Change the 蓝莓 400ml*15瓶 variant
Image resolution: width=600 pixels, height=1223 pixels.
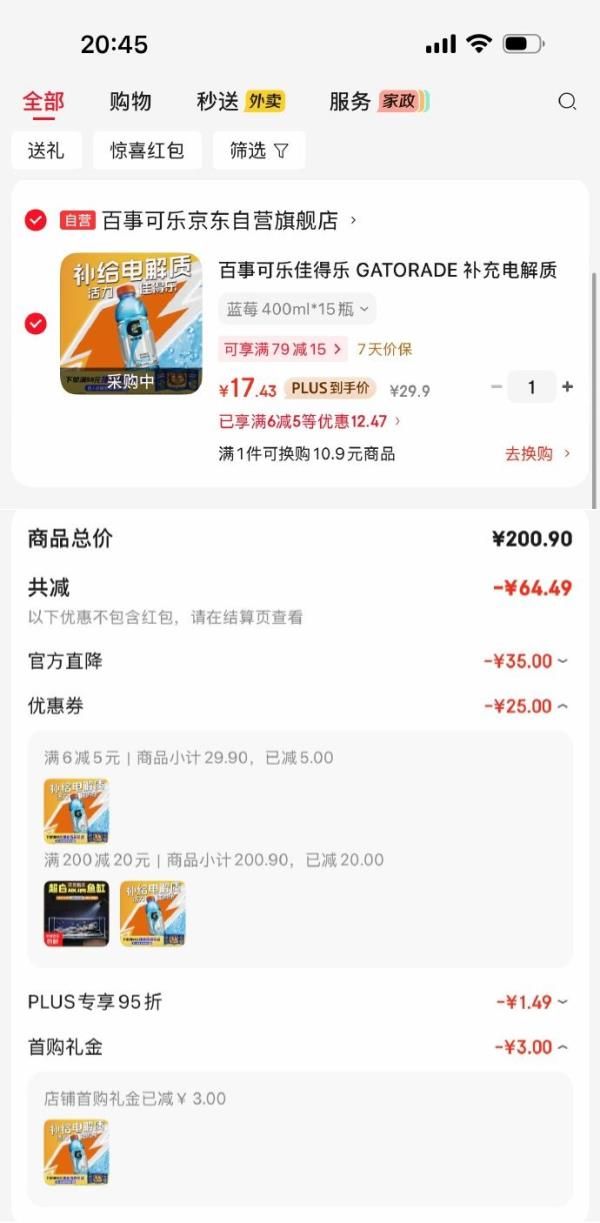pos(297,309)
